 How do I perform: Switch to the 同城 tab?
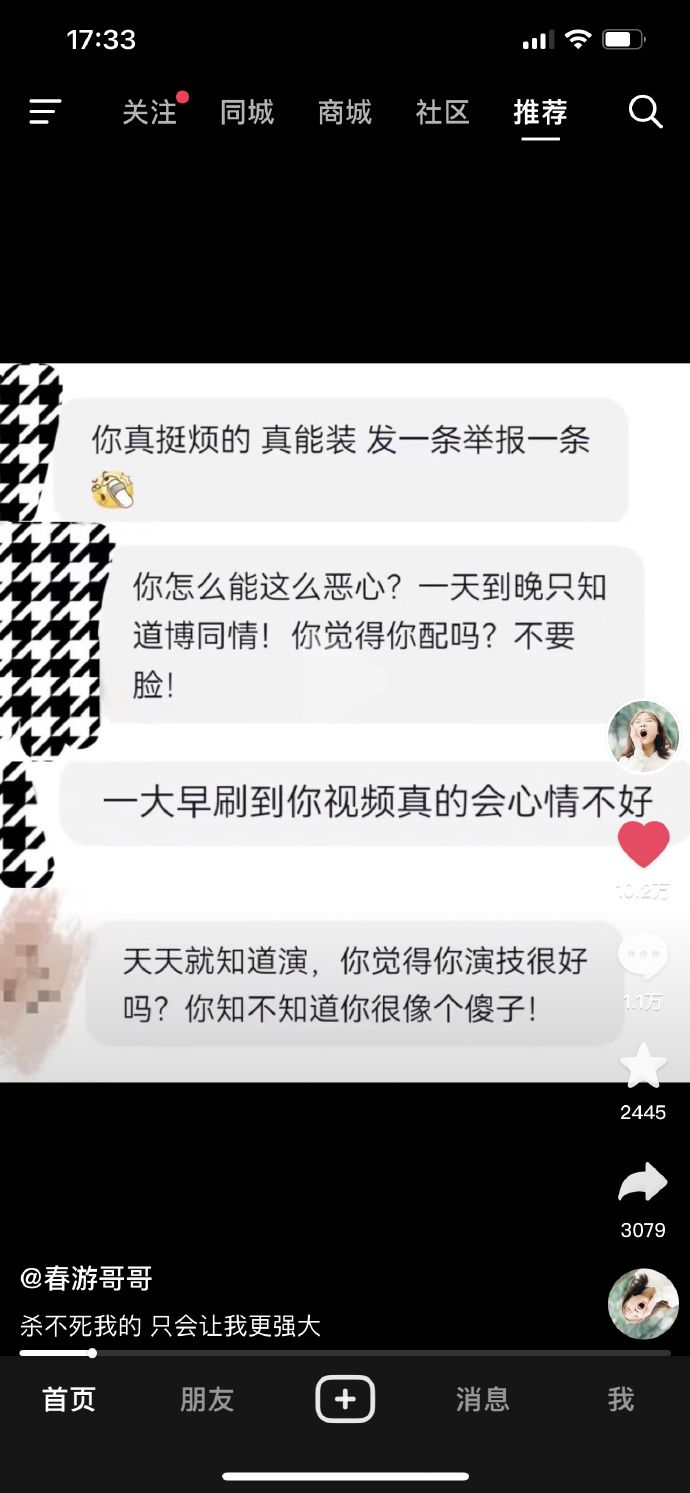point(247,112)
